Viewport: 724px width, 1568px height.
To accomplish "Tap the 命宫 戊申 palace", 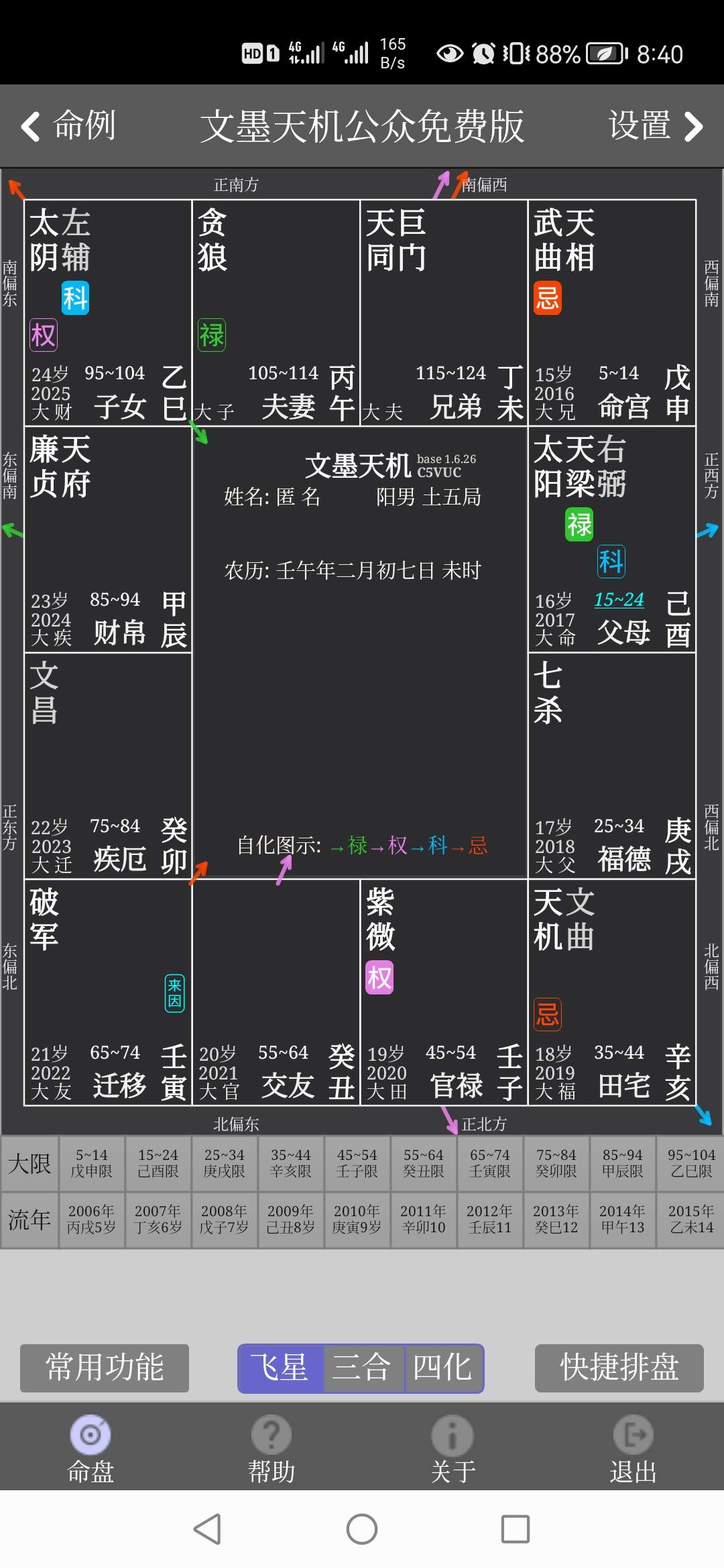I will (x=612, y=312).
